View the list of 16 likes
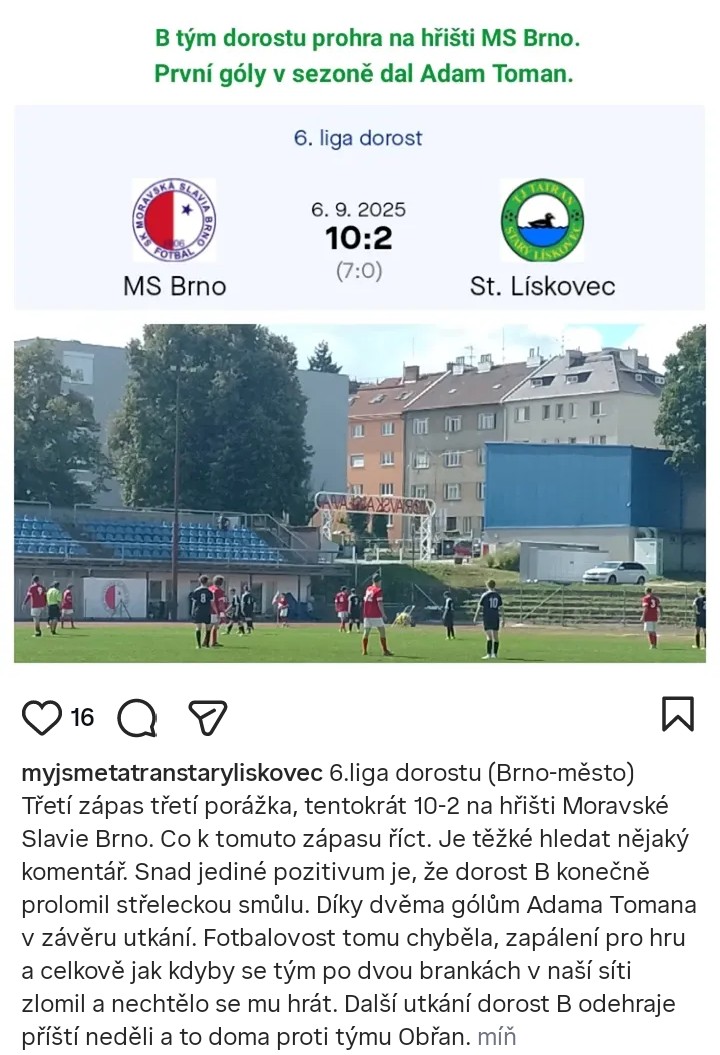 [83, 717]
